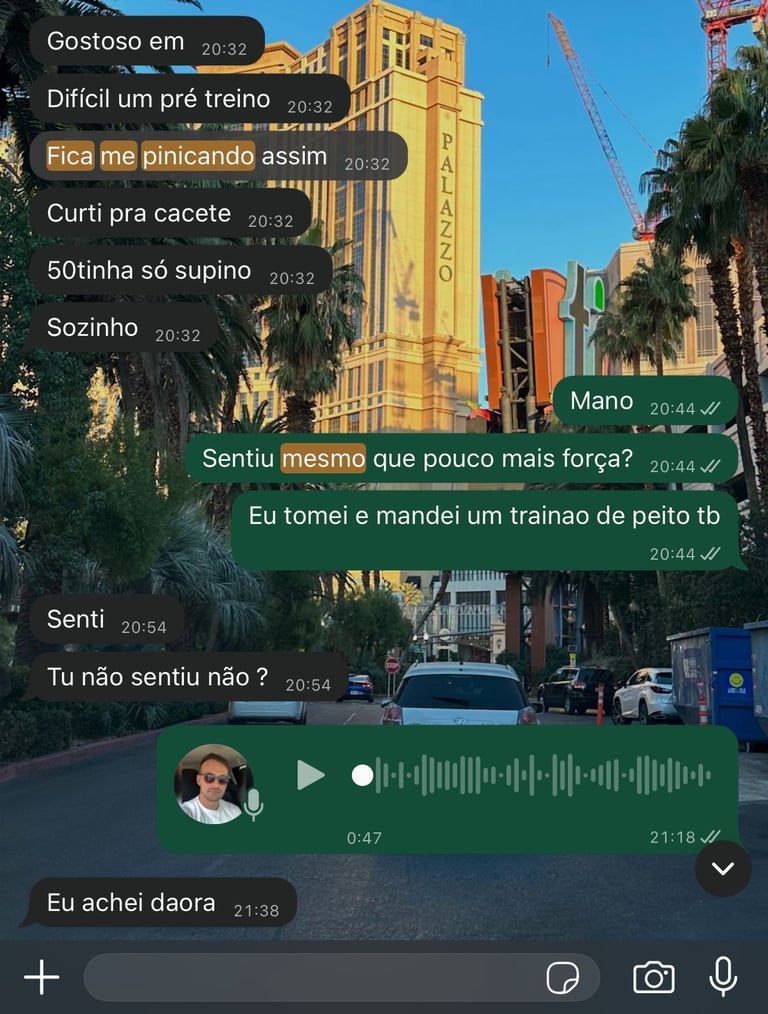This screenshot has height=1014, width=768.
Task: Play the 0:47 voice message
Action: pos(311,775)
